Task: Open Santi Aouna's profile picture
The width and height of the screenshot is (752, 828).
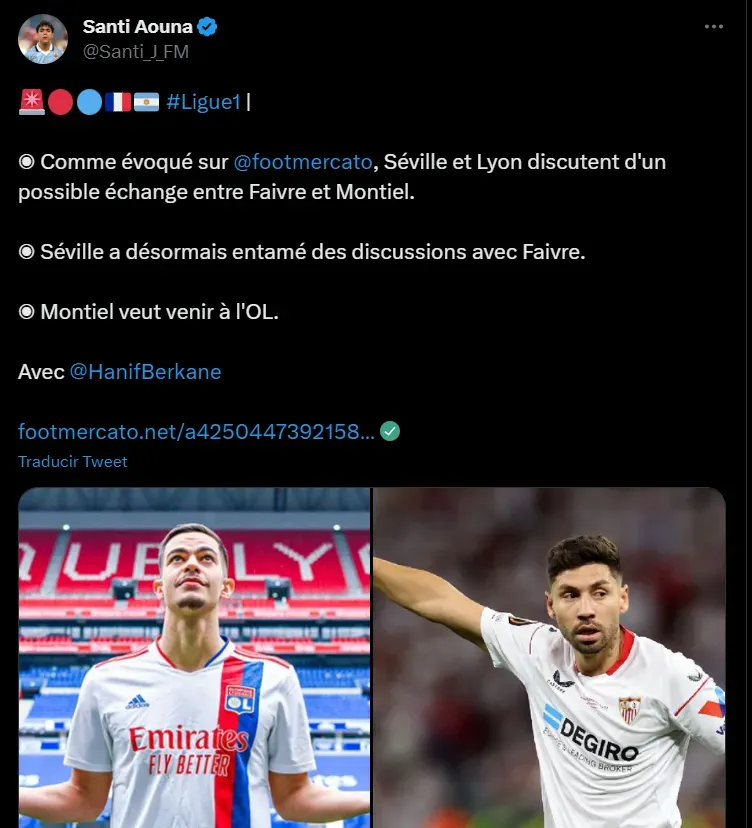Action: click(43, 39)
